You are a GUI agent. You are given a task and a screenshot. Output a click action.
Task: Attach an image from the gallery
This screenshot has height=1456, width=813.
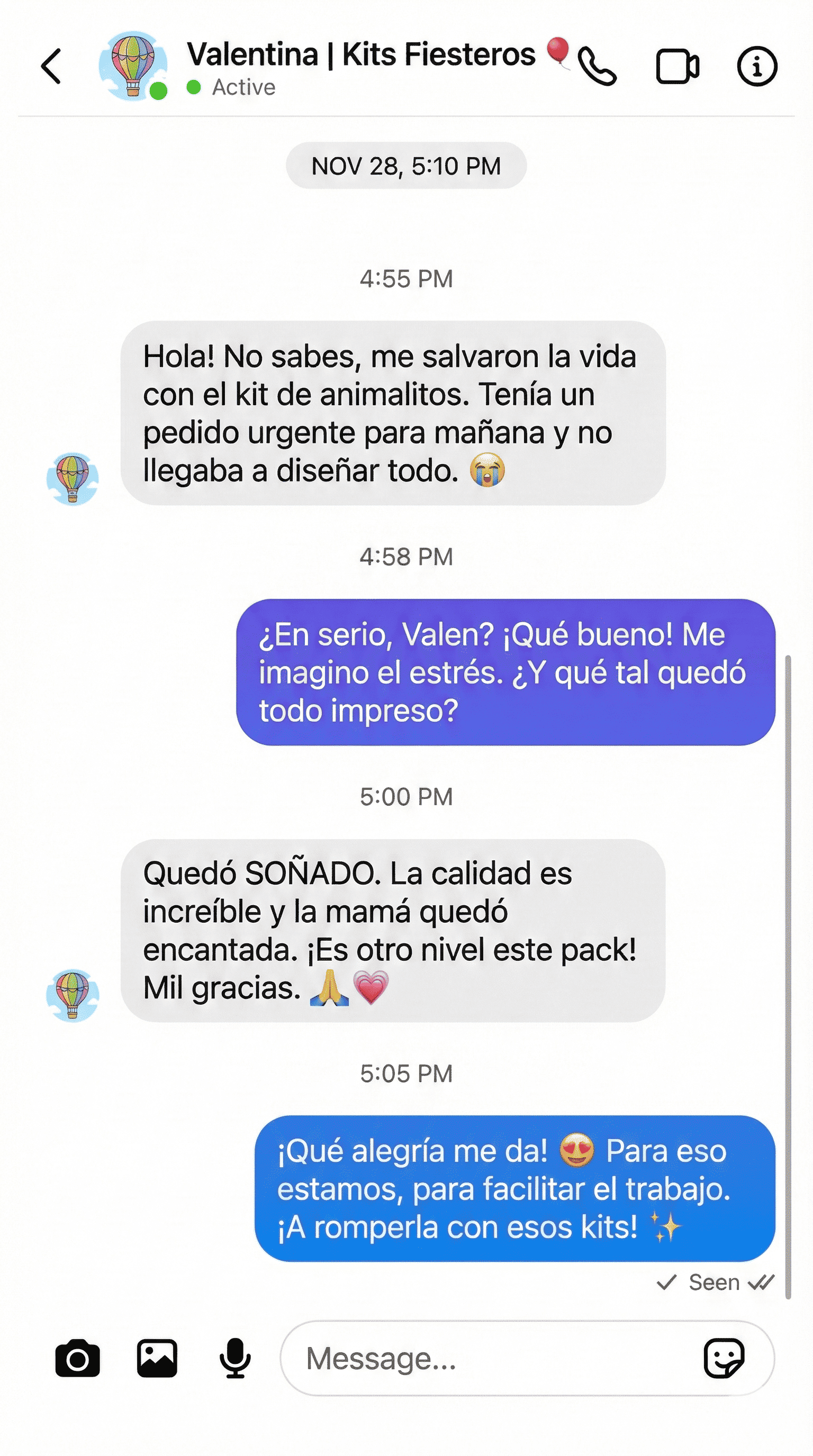pyautogui.click(x=157, y=1358)
